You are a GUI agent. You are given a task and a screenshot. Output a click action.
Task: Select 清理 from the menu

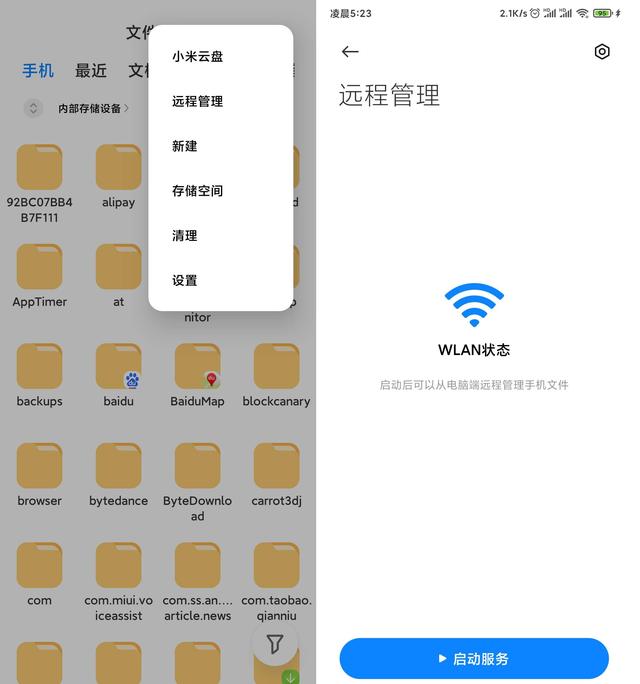pyautogui.click(x=185, y=236)
